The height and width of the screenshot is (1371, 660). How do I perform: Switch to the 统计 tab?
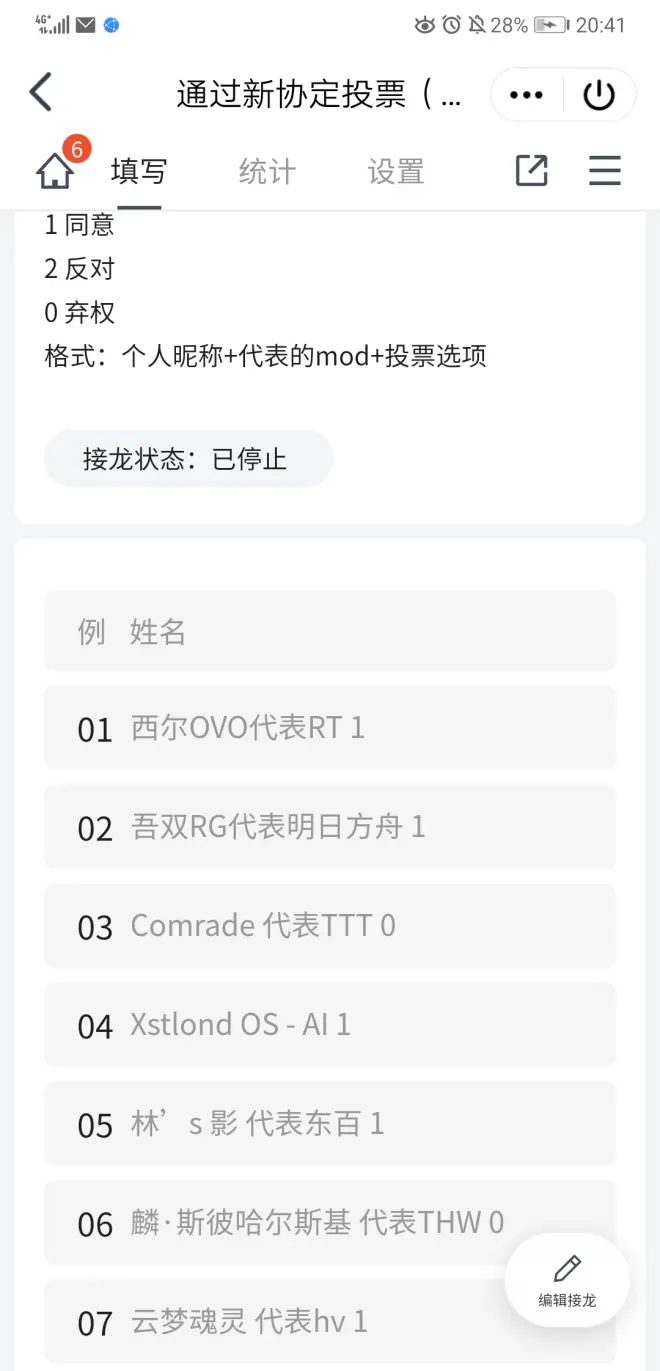coord(267,172)
